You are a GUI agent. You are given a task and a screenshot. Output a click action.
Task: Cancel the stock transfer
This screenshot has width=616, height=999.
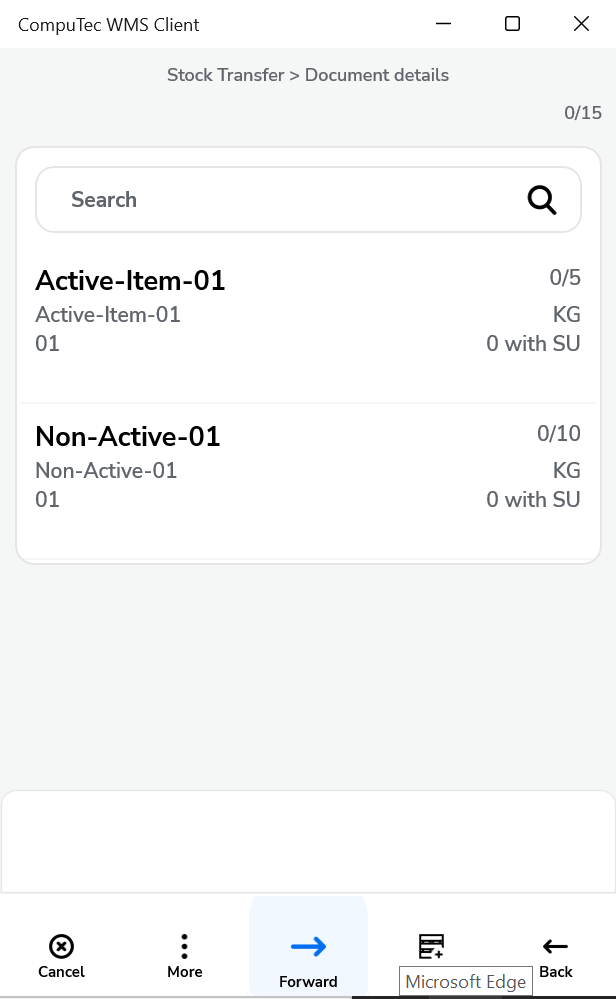pyautogui.click(x=61, y=955)
